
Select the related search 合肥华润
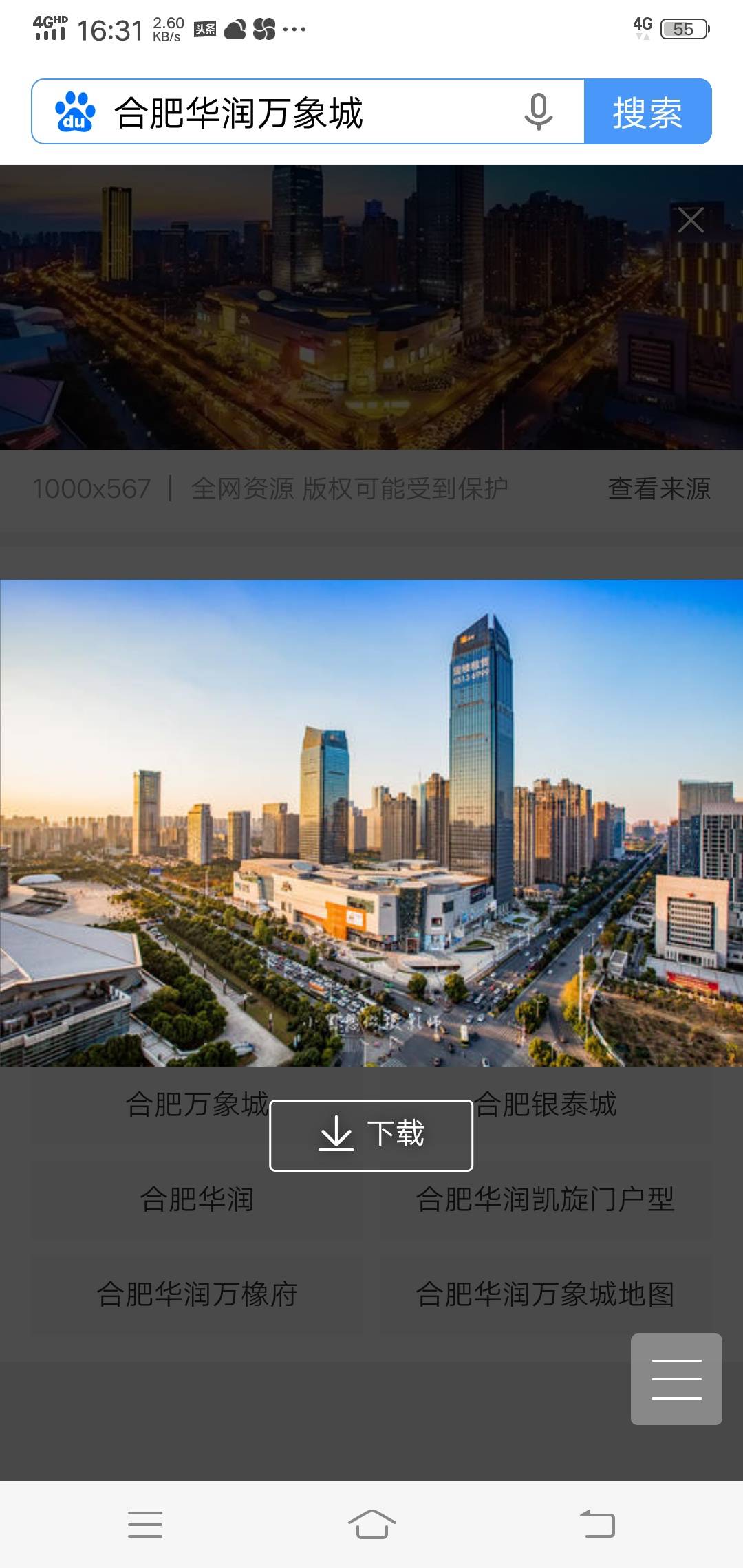point(197,1199)
